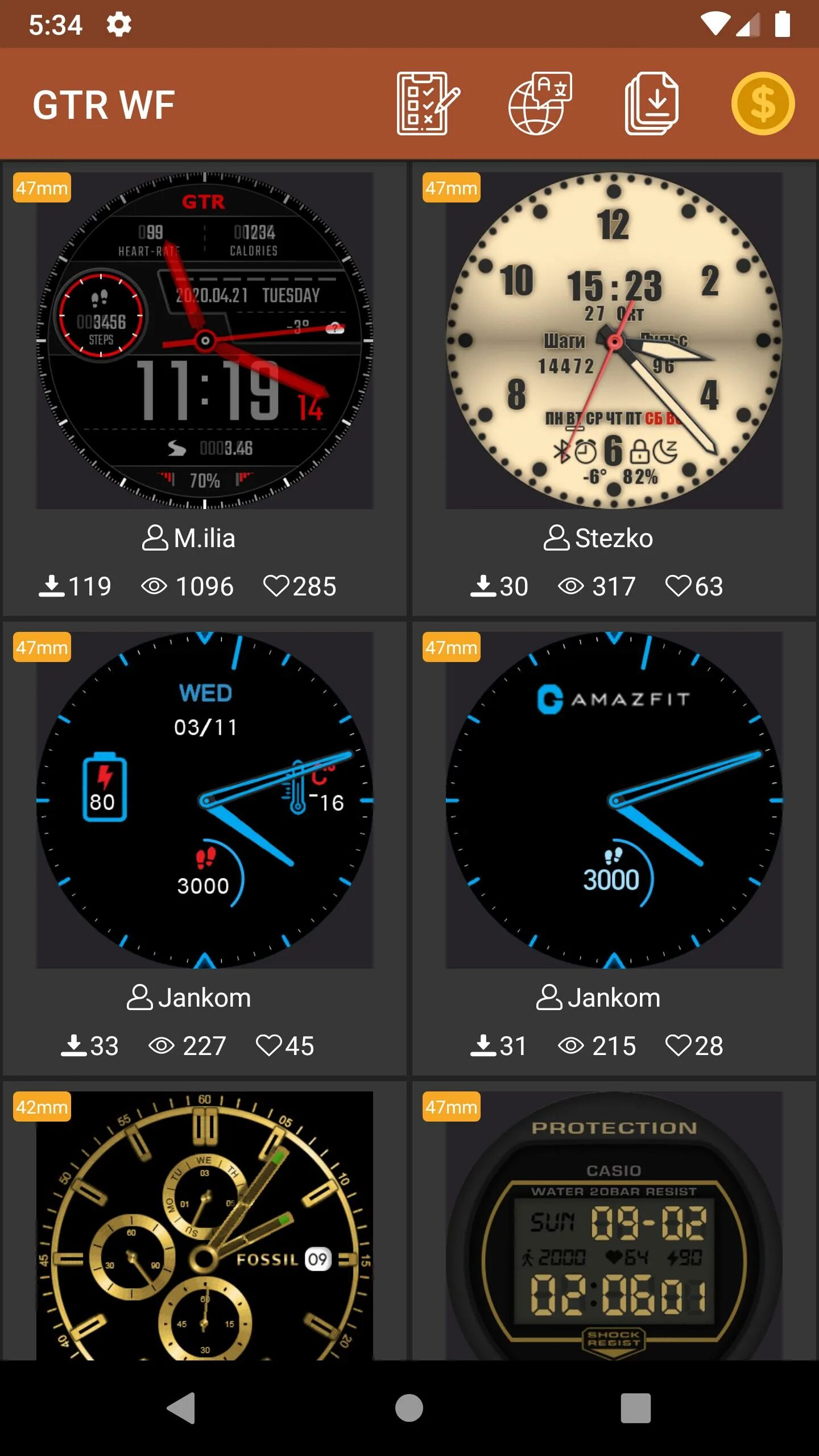Open the downloaded files icon
Viewport: 819px width, 1456px height.
point(652,104)
